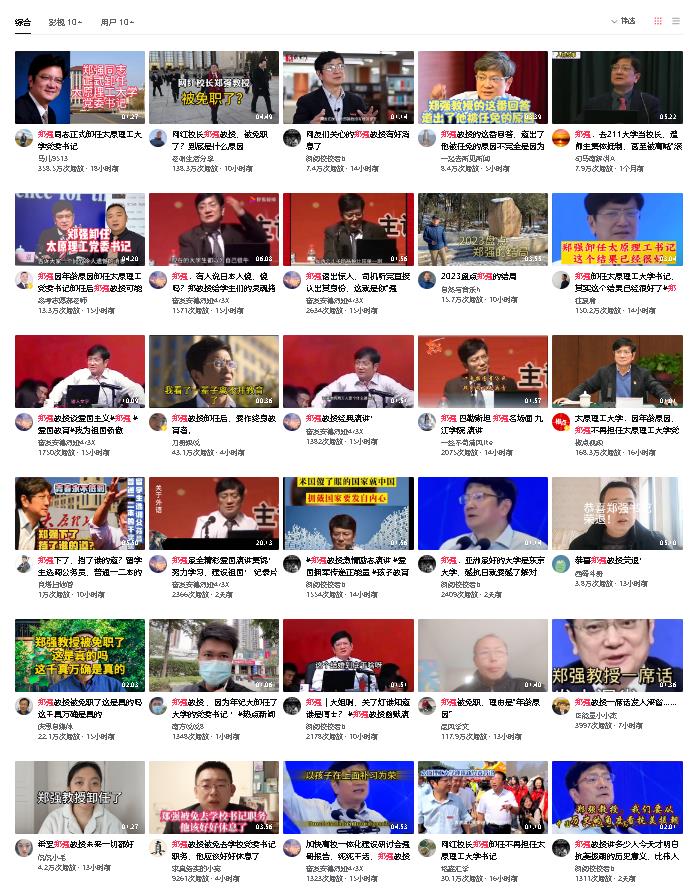Play video '郑强卸任太原理工书记 这个结果已经很好'
The height and width of the screenshot is (891, 694).
pos(616,229)
